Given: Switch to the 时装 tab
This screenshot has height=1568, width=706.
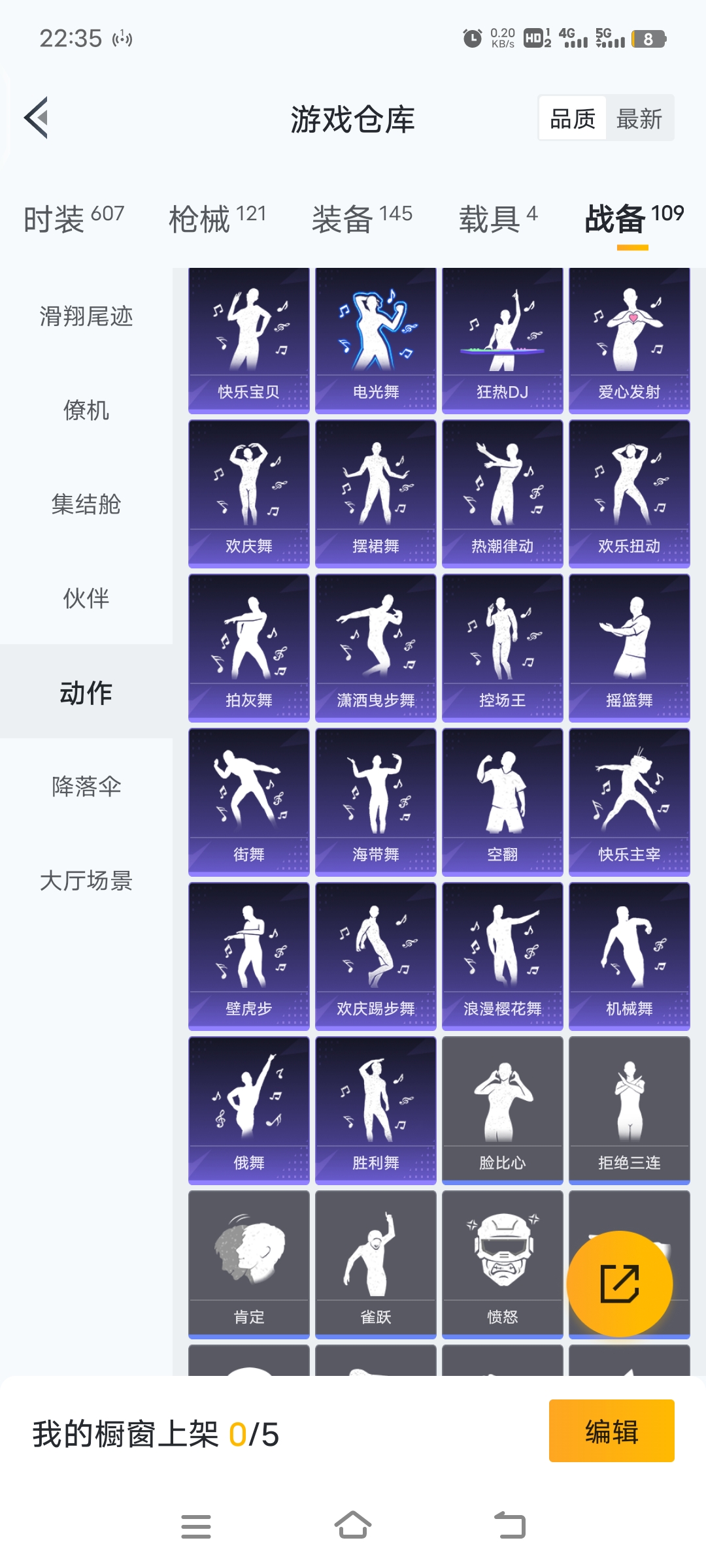Looking at the screenshot, I should coord(73,219).
